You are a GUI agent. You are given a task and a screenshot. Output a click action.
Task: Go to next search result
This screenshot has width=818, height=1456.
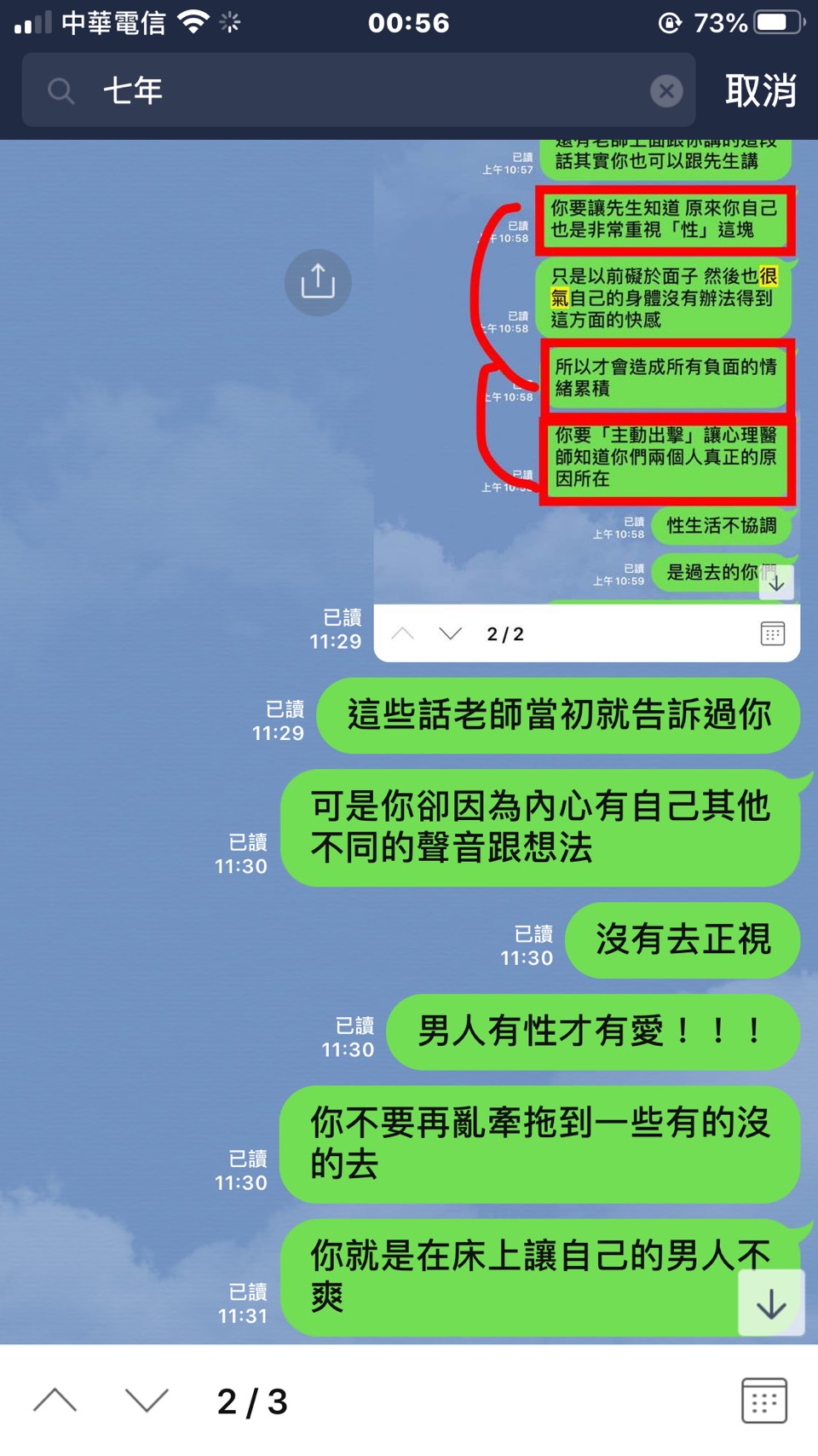point(147,1401)
